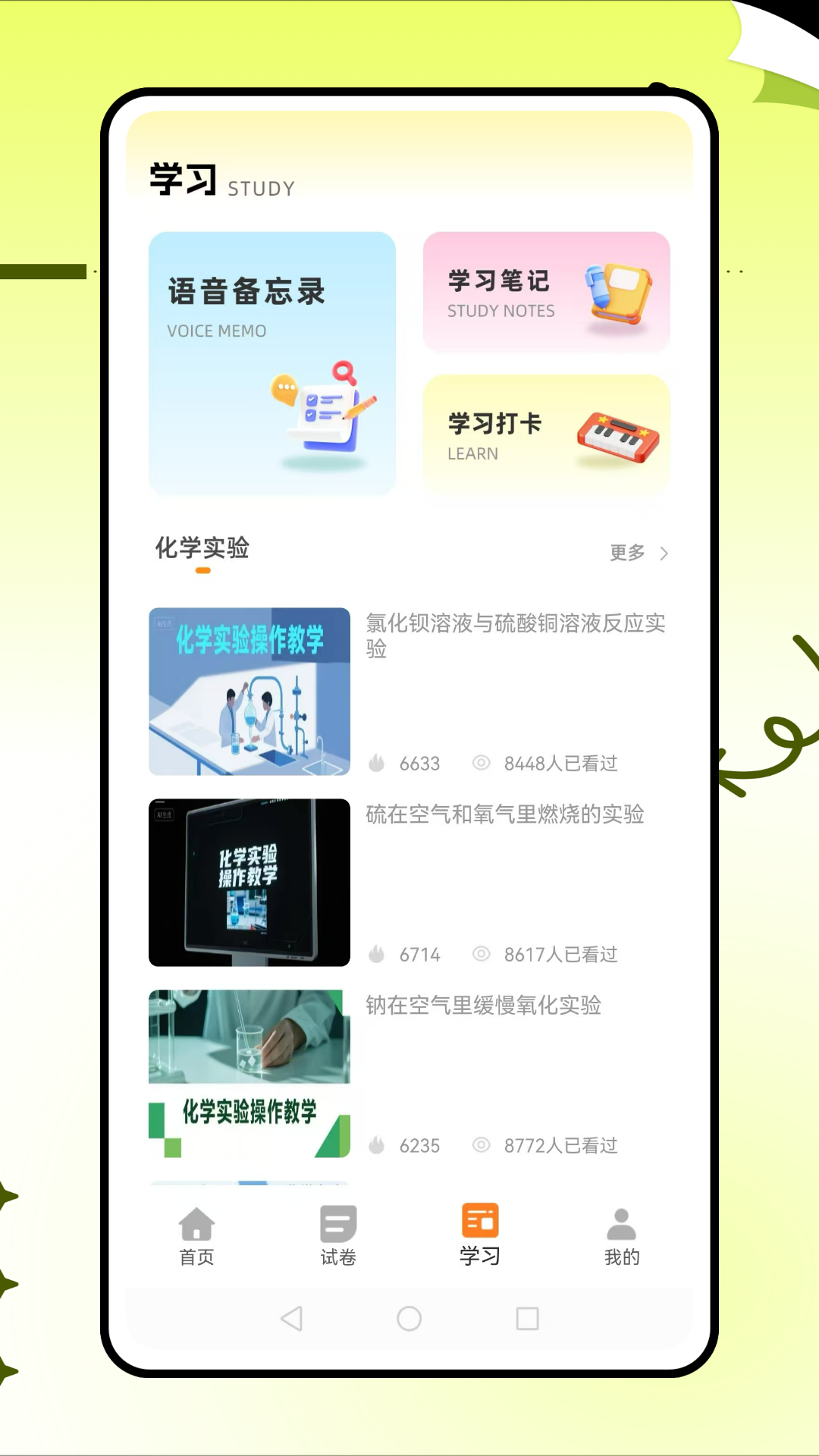Tap the flame icon next to 6633

378,763
